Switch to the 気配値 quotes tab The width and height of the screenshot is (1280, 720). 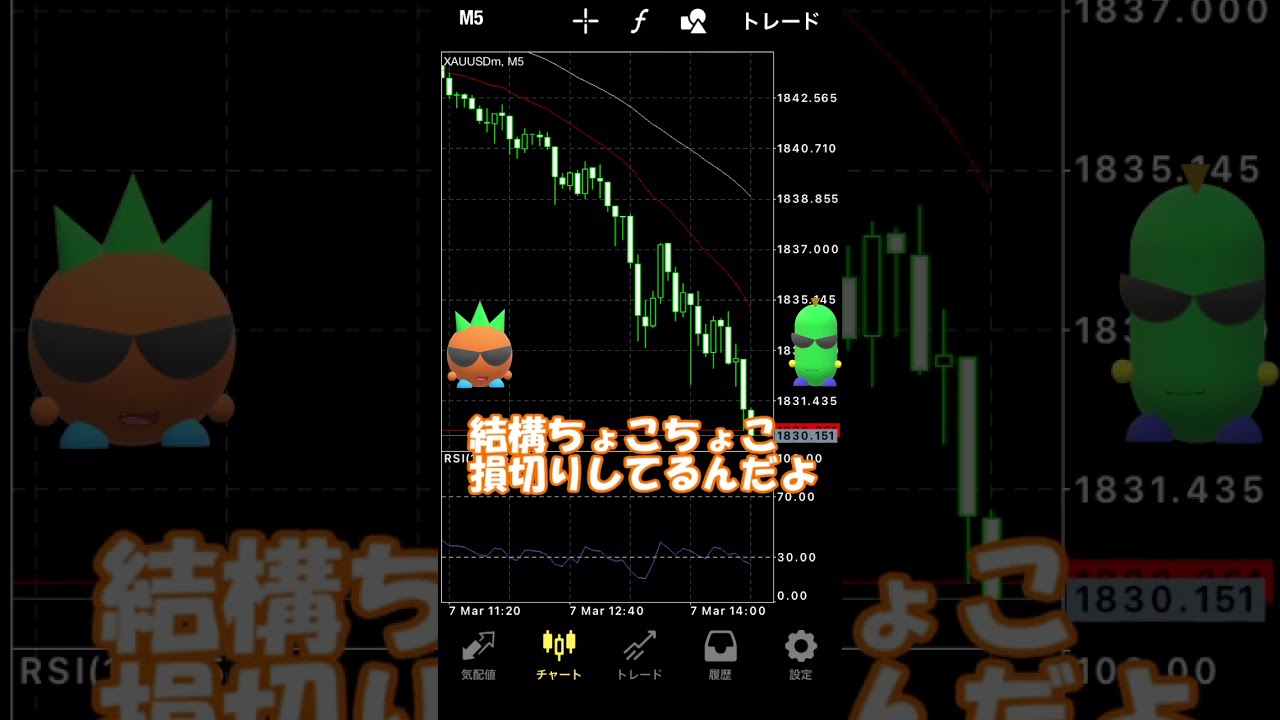(x=478, y=655)
